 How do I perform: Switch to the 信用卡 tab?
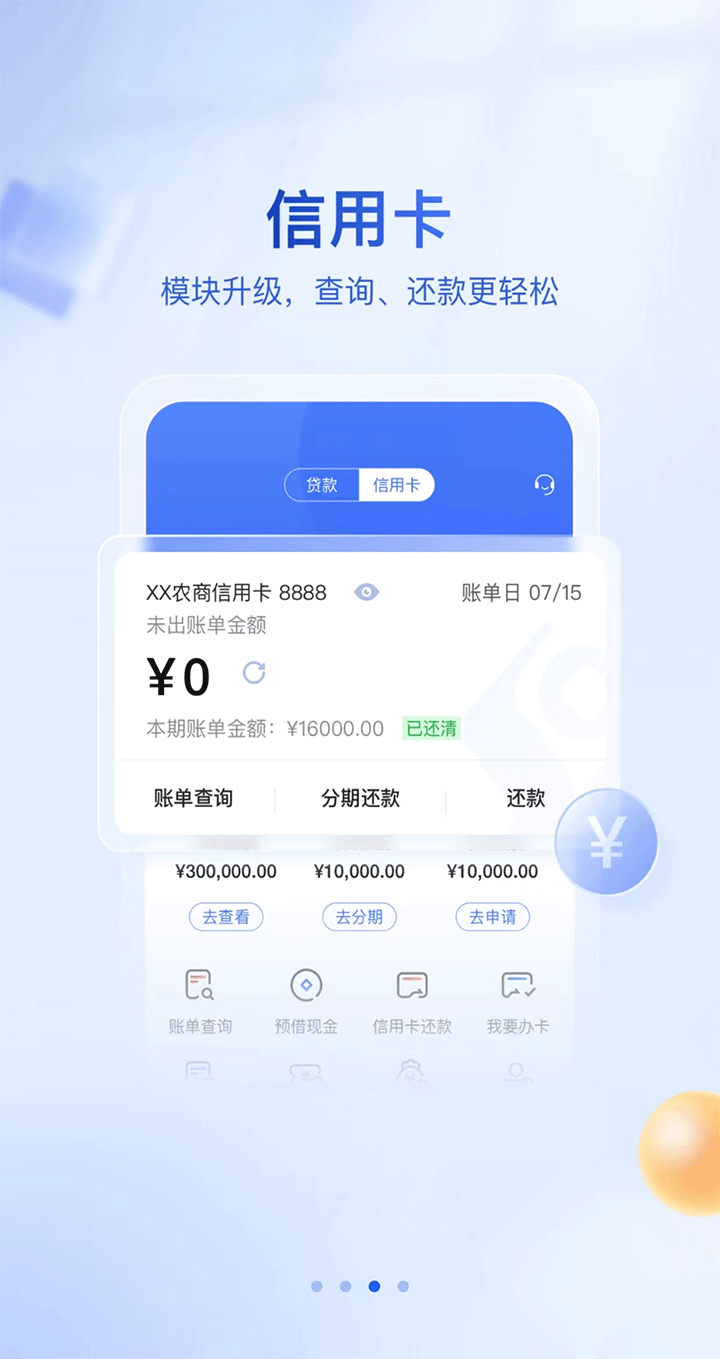coord(396,485)
